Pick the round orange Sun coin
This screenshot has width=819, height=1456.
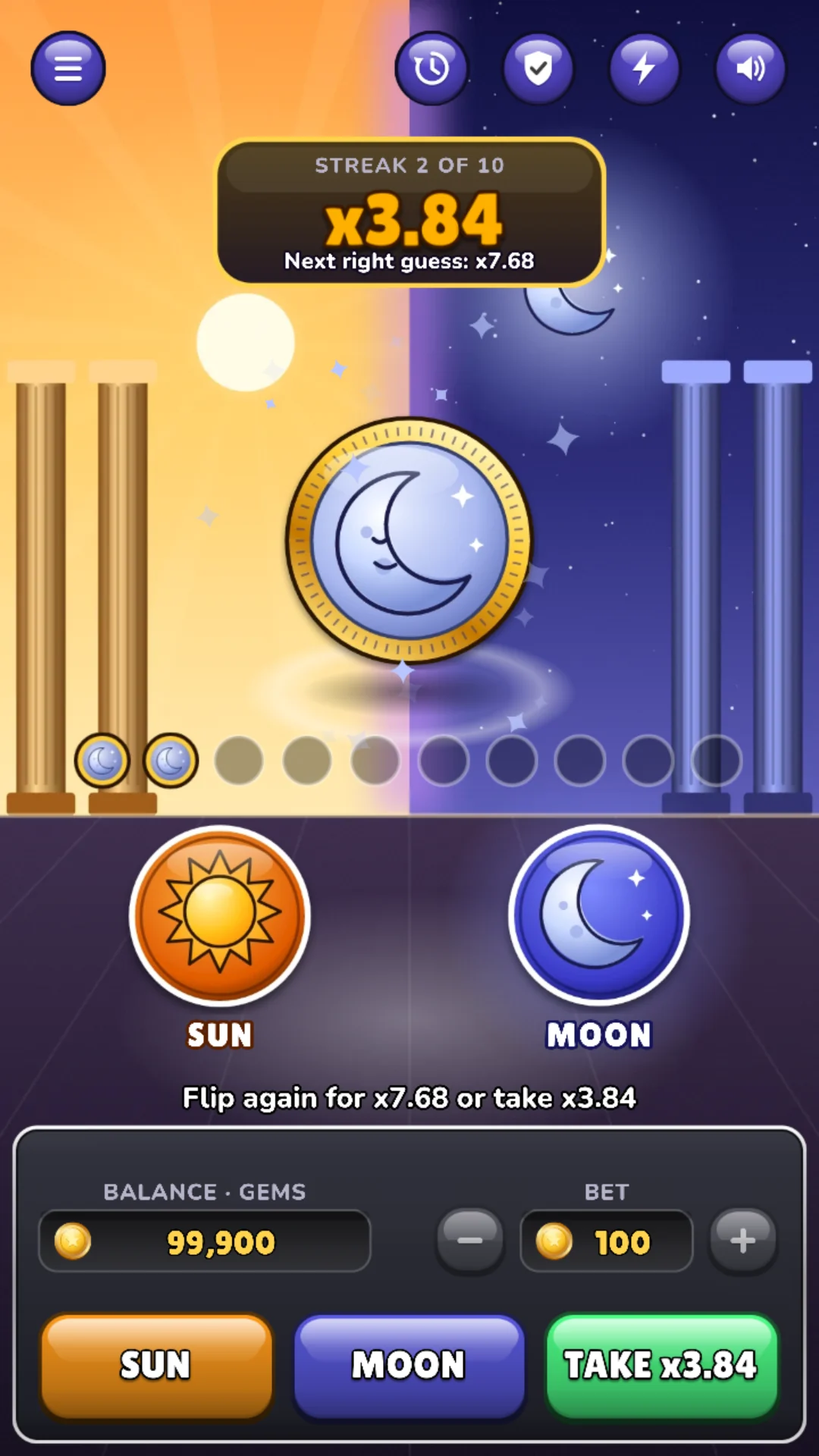pos(220,915)
